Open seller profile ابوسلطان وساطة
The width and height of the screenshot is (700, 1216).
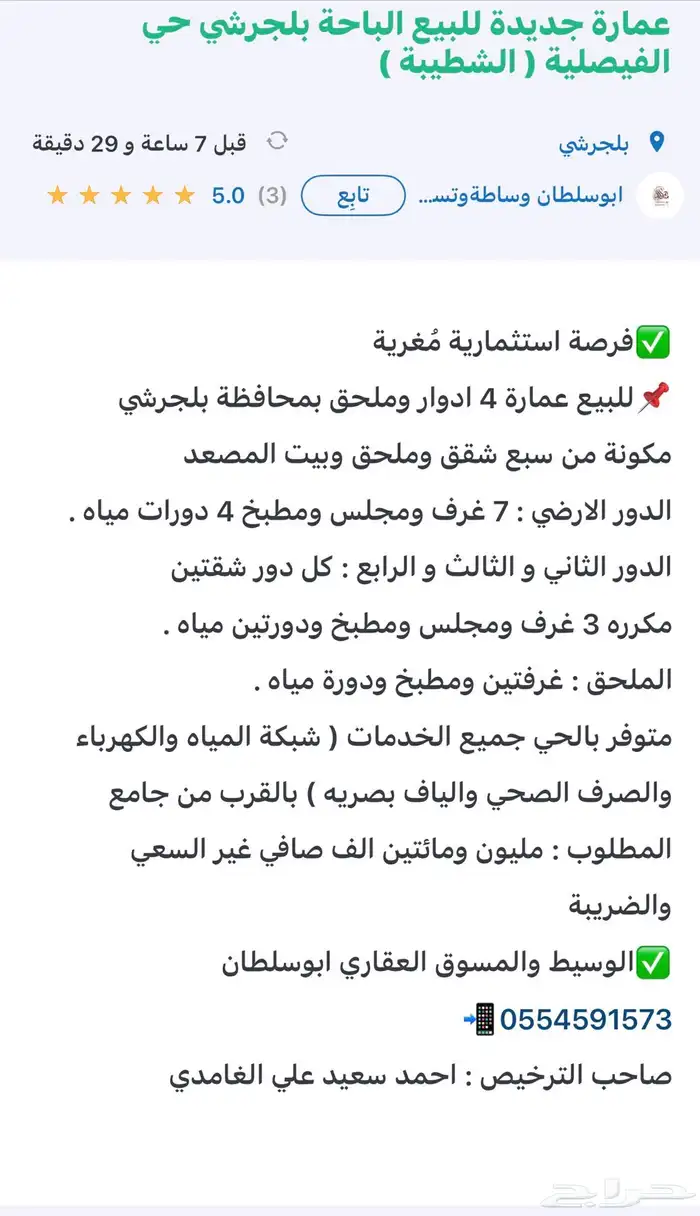tap(520, 195)
